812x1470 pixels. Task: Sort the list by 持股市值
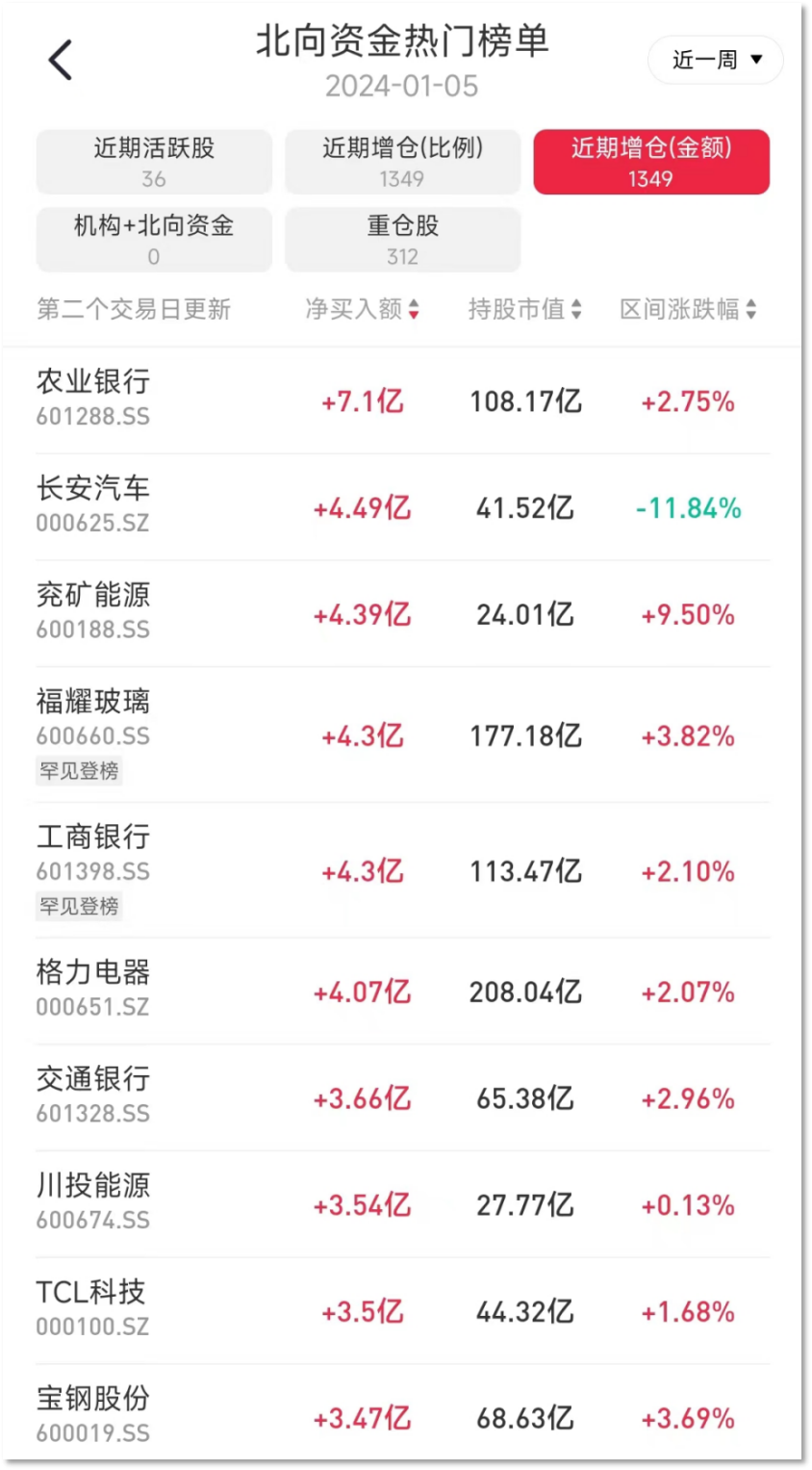tap(524, 309)
